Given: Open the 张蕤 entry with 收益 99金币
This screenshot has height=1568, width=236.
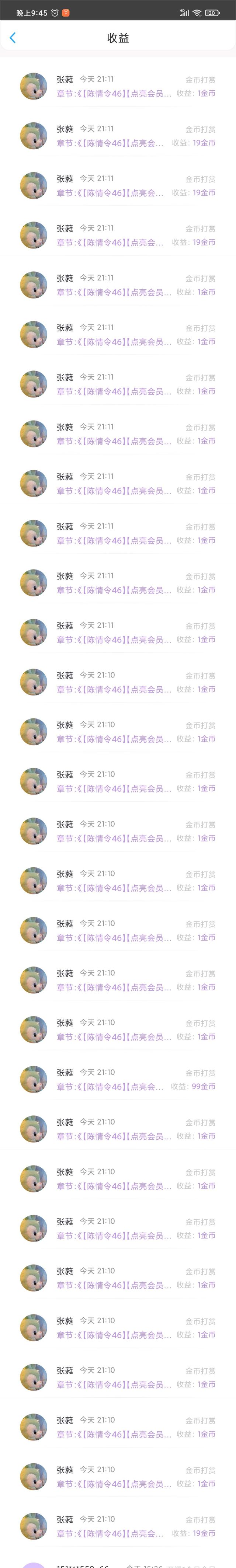Looking at the screenshot, I should point(118,1079).
